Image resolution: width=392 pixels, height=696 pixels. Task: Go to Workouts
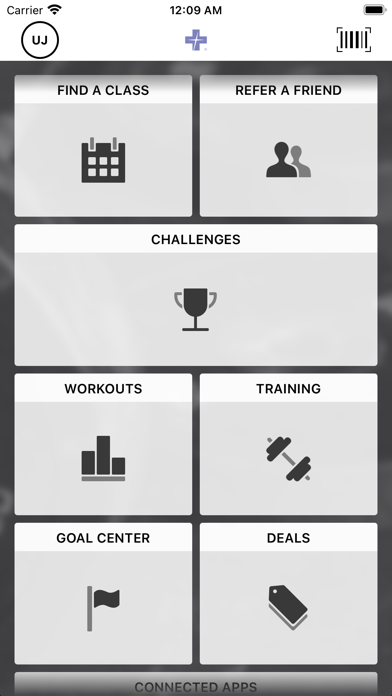point(103,444)
